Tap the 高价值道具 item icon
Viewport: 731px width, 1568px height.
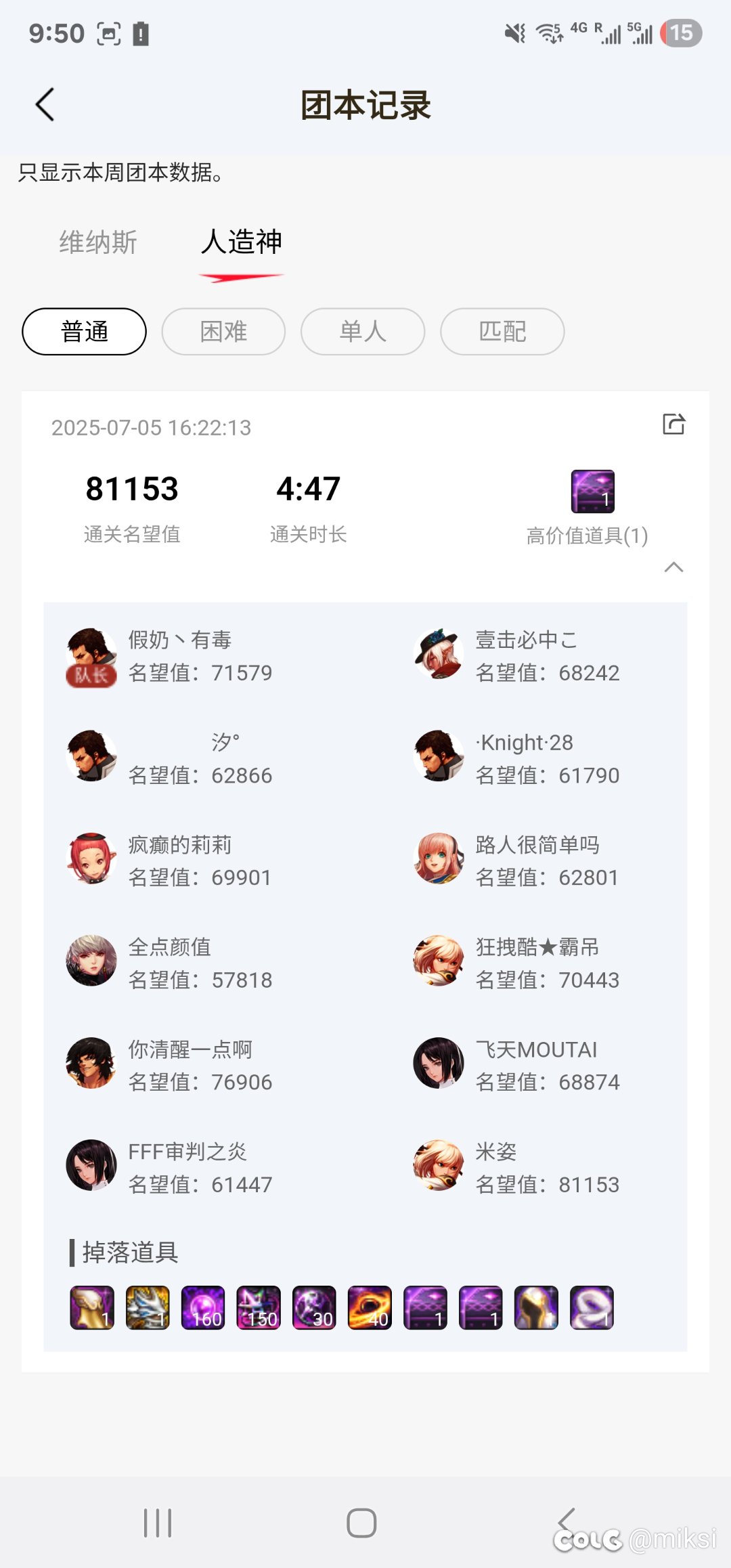tap(593, 492)
